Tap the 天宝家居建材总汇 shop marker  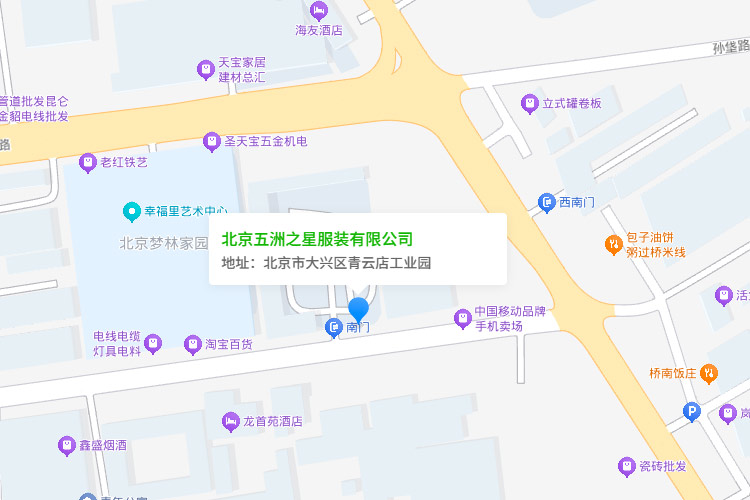click(206, 70)
